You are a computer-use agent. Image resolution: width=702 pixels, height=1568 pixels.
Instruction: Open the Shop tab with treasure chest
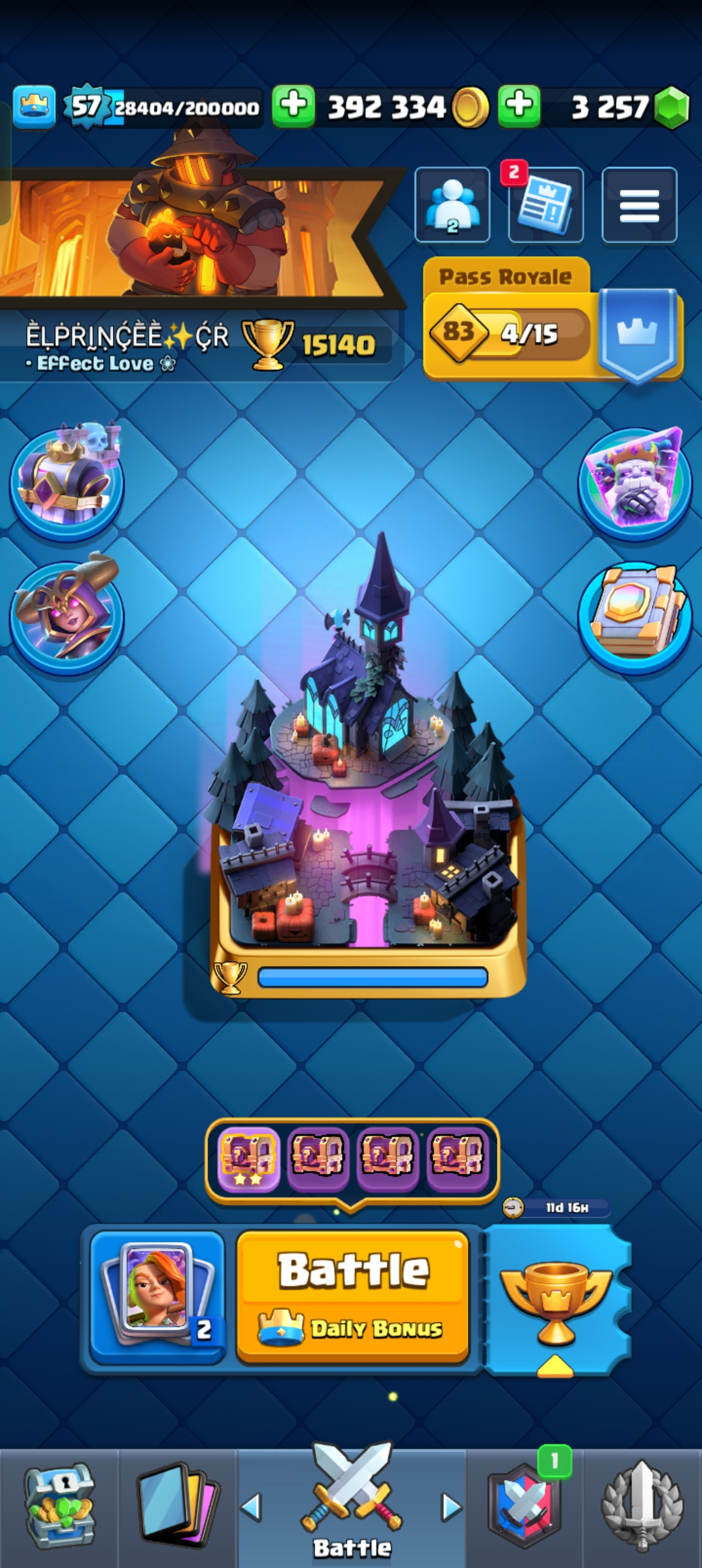point(59,1508)
